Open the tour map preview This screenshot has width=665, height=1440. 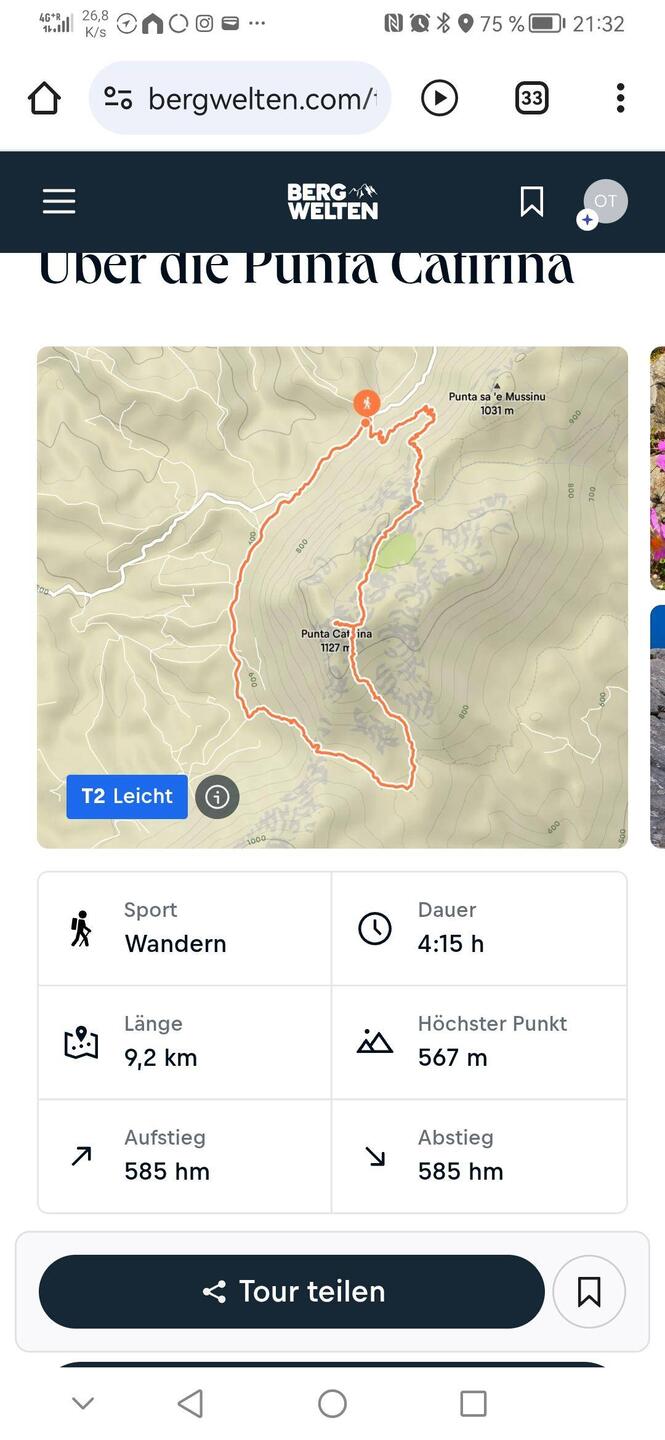point(332,560)
